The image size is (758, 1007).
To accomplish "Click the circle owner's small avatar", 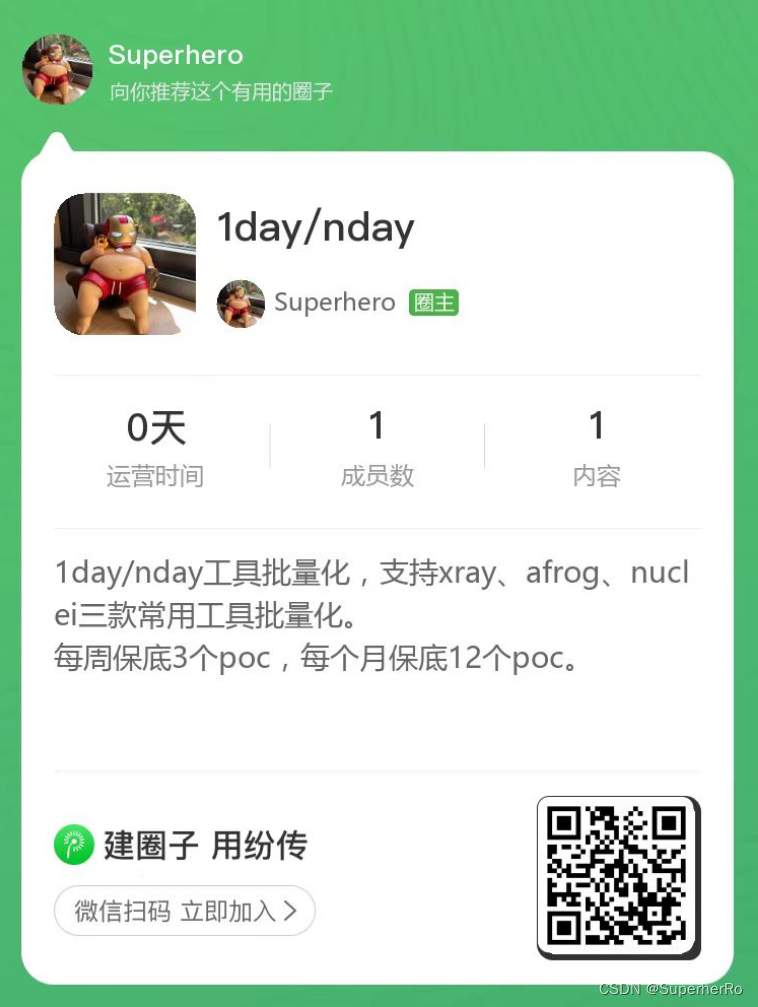I will [240, 303].
